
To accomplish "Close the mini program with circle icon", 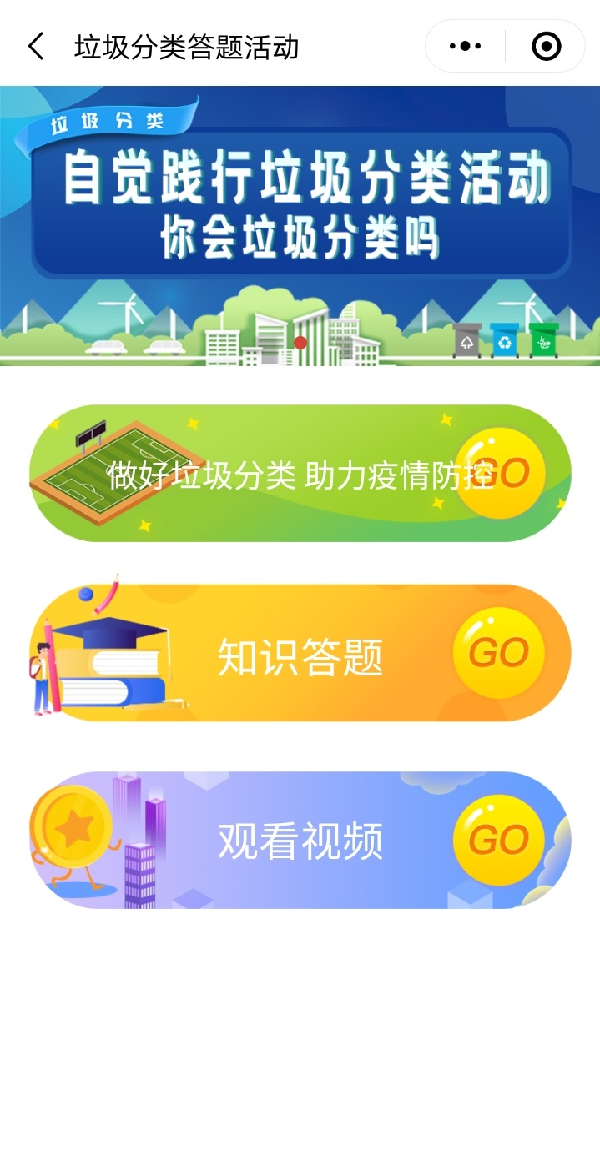I will tap(546, 47).
